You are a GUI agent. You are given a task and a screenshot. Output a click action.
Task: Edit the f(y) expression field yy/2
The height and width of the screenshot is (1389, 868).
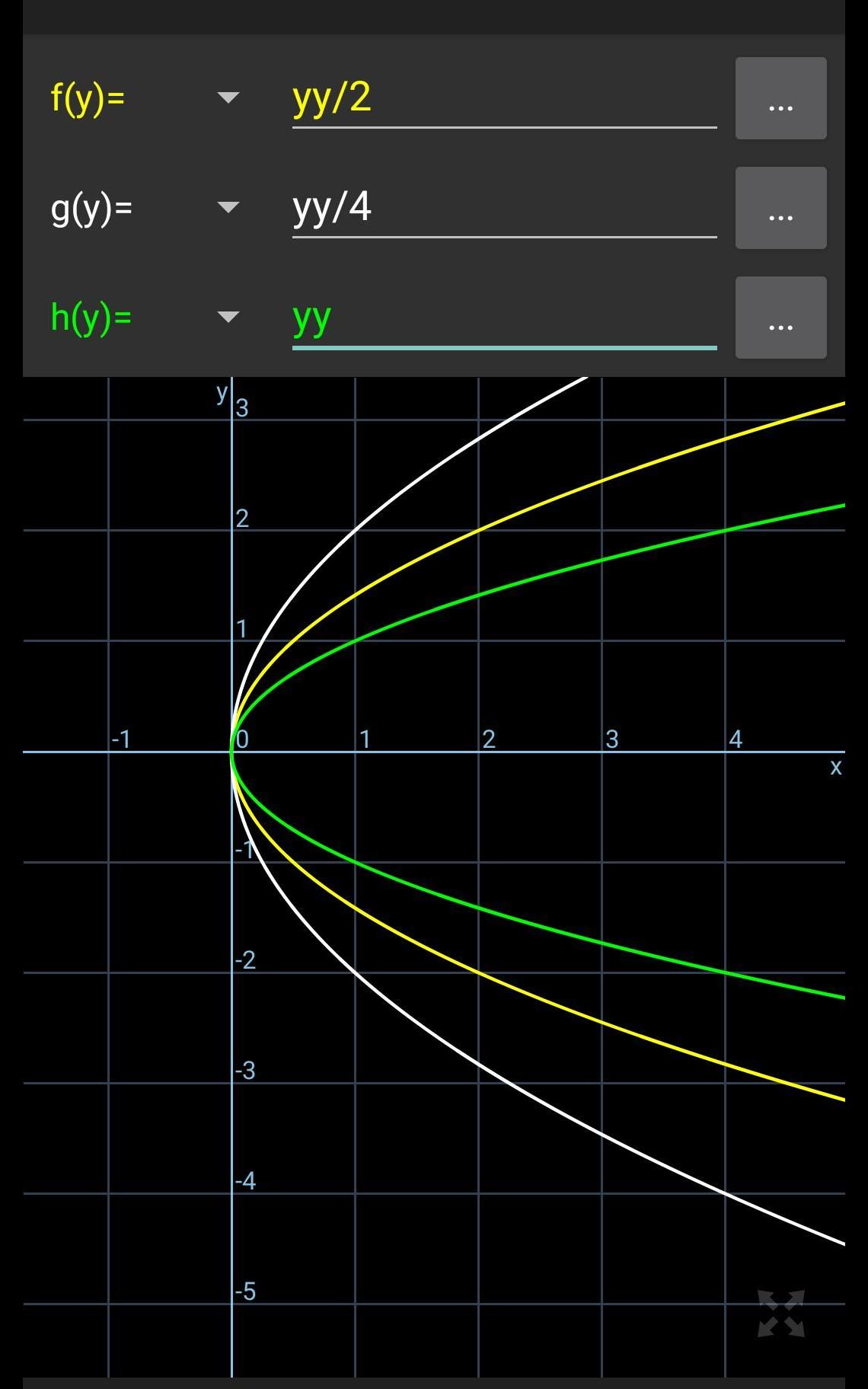(x=503, y=99)
